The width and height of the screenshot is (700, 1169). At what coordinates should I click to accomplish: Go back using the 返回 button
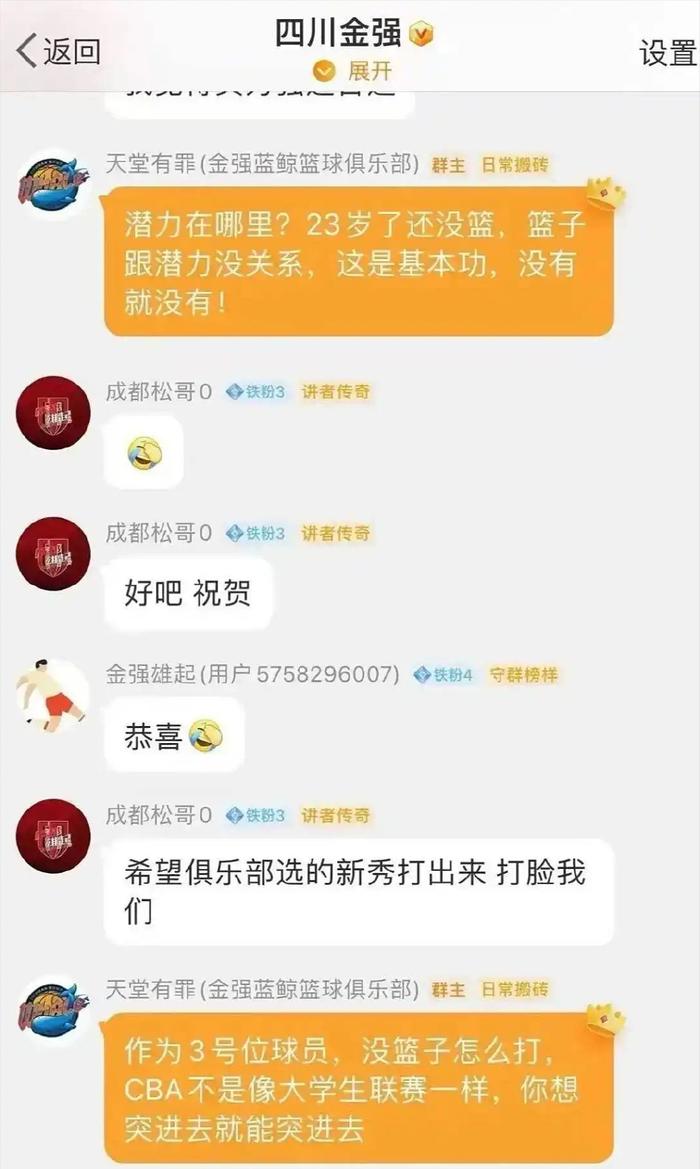[58, 50]
